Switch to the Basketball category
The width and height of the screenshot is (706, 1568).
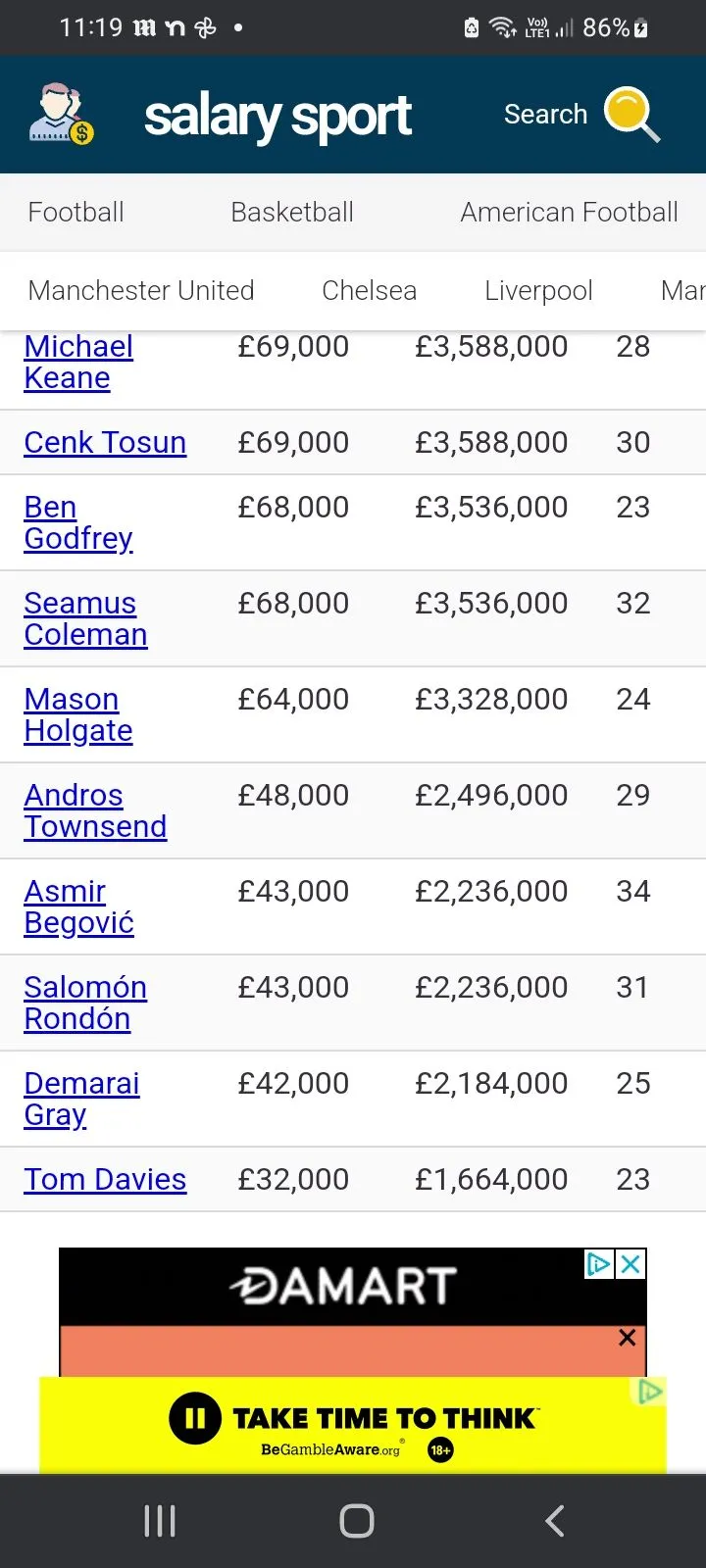tap(292, 212)
